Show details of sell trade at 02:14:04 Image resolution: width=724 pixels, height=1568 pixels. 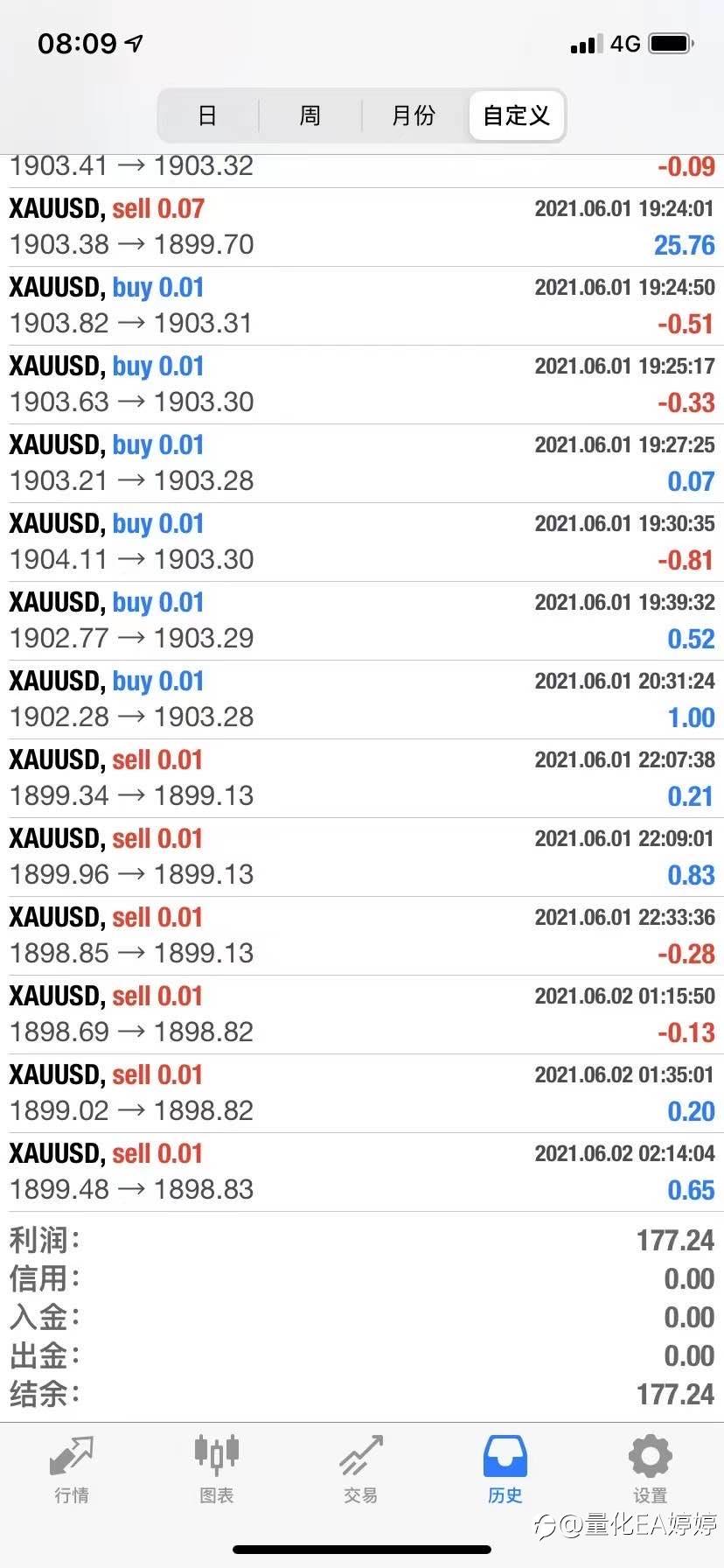tap(362, 1172)
